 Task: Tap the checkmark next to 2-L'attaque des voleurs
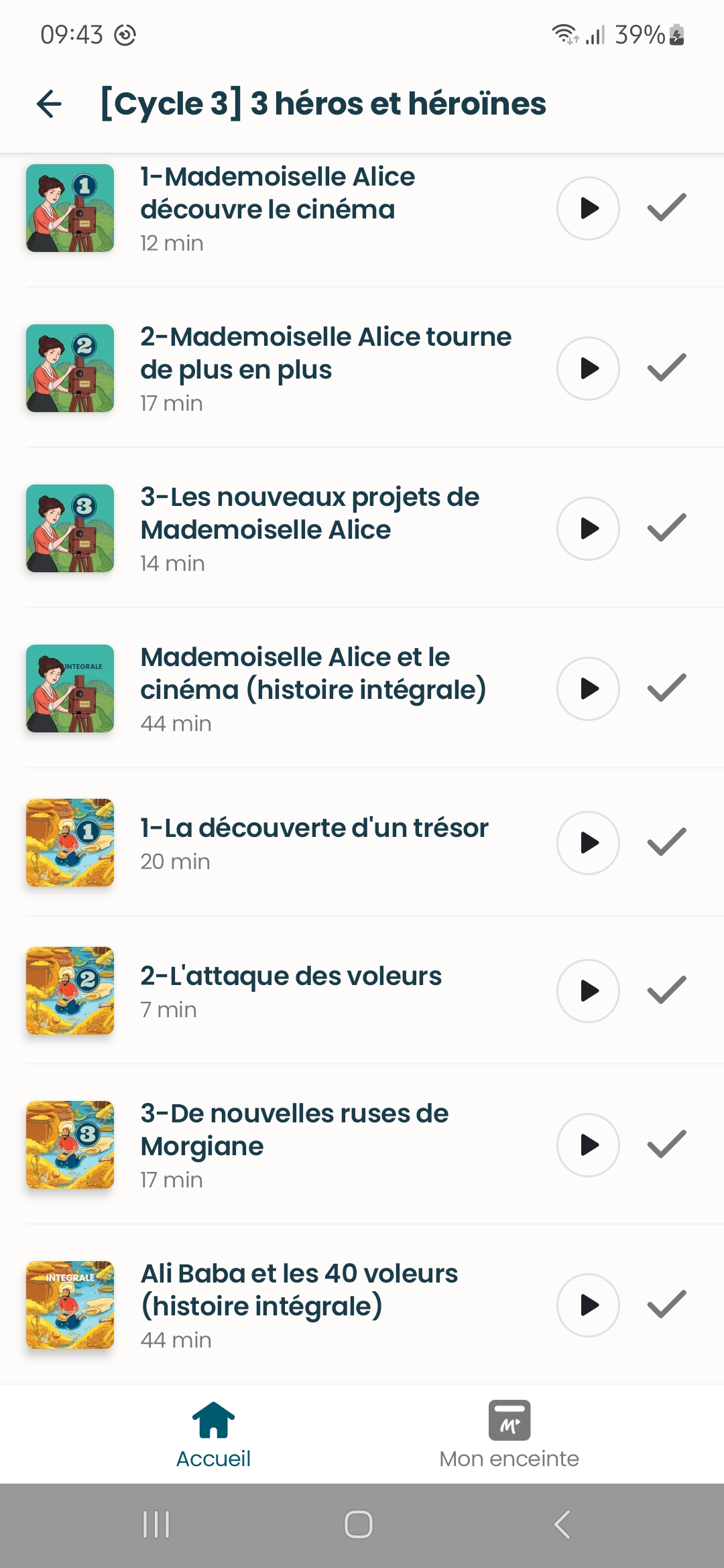point(667,990)
